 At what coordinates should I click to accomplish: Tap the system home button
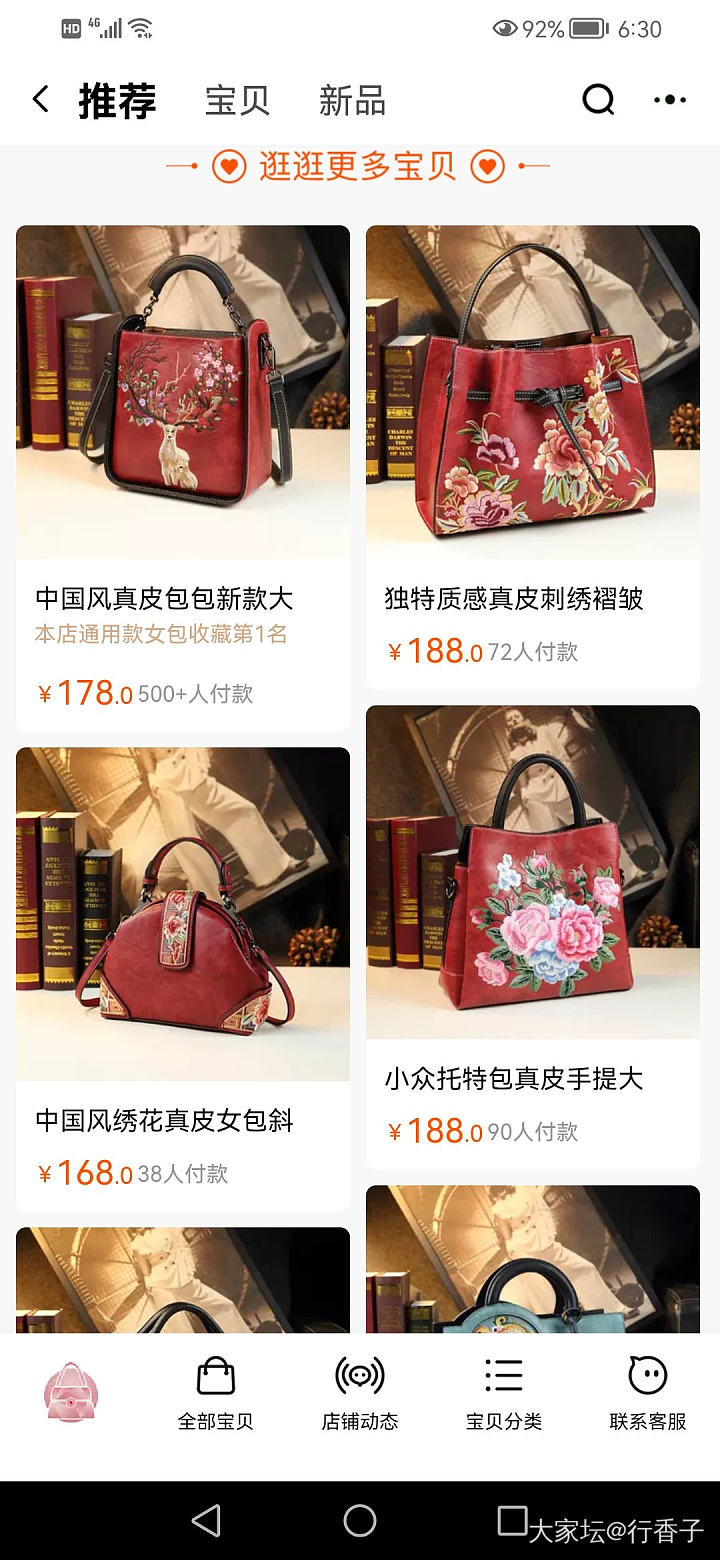click(360, 1521)
